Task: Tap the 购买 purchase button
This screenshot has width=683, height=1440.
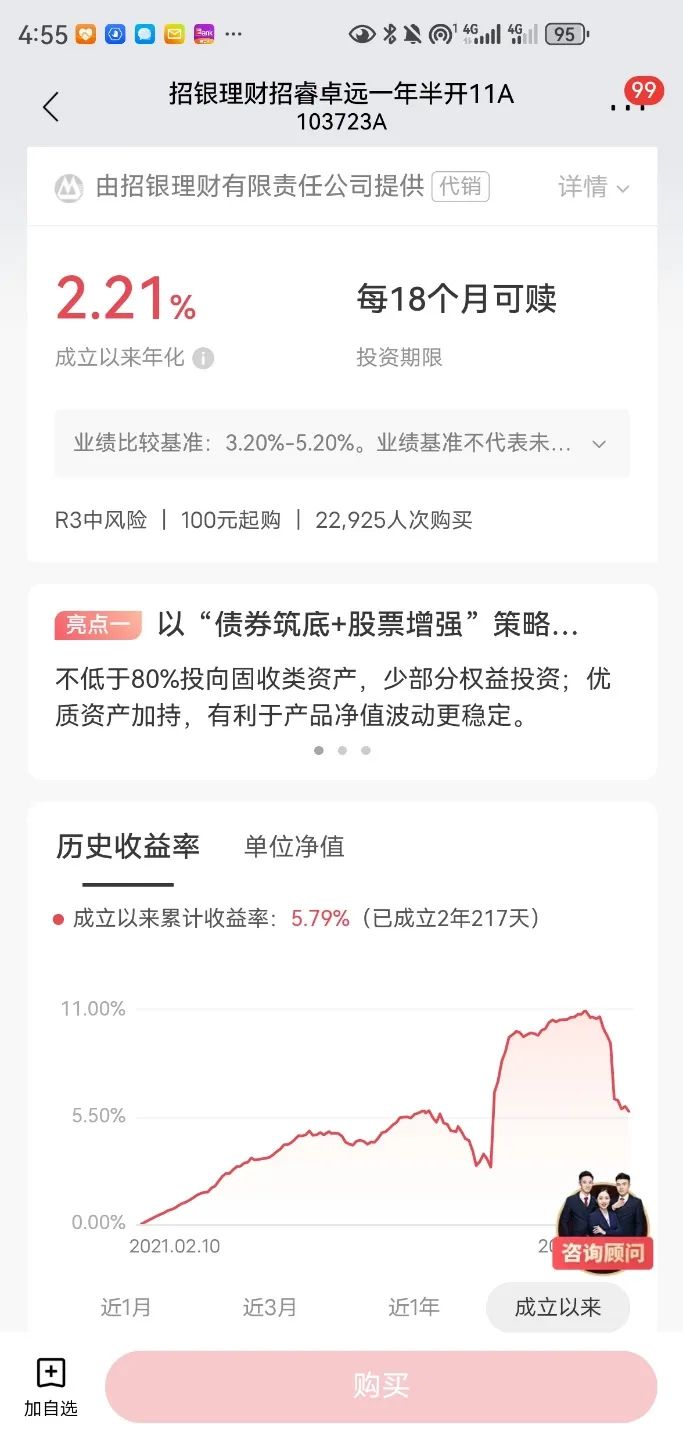Action: [381, 1386]
